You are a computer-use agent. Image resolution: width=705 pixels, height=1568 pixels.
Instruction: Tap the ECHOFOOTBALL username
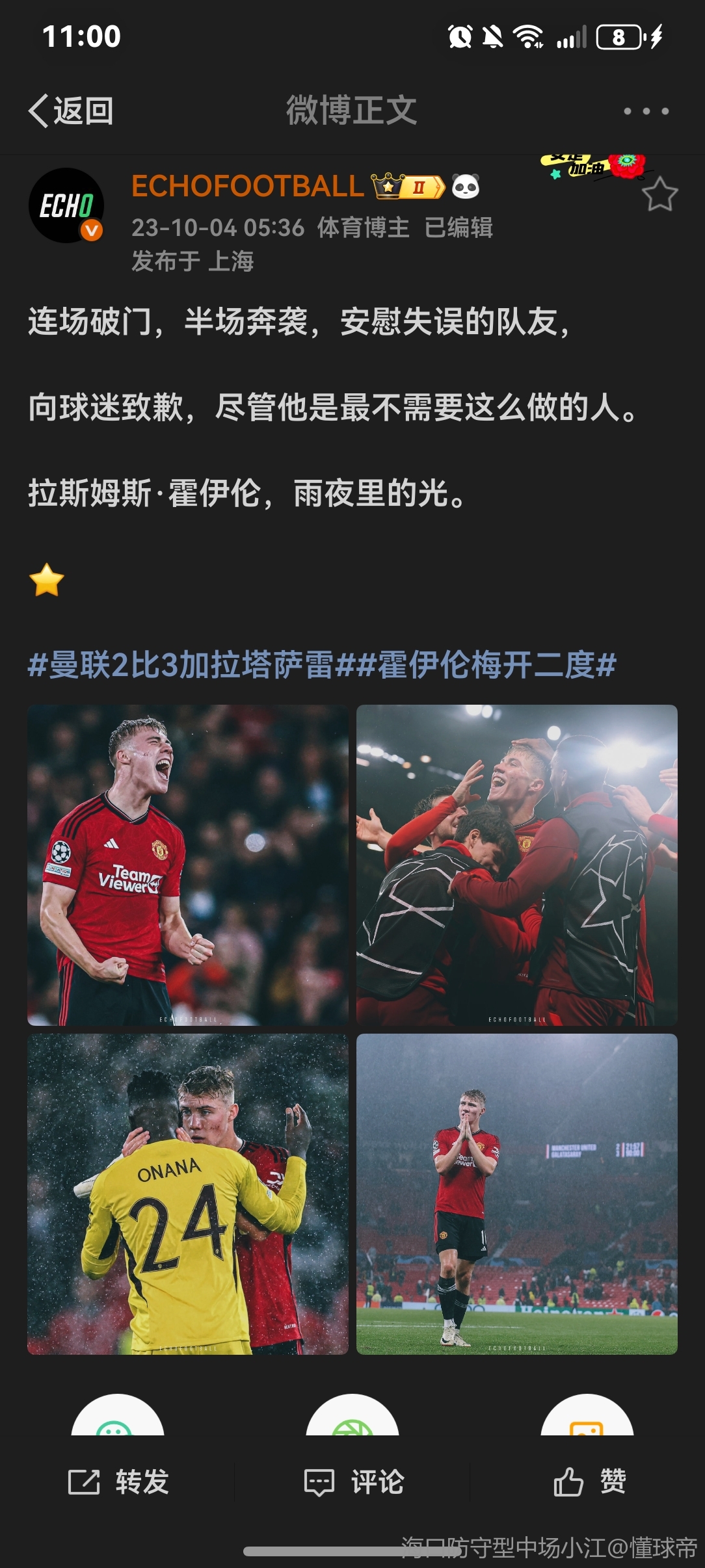(248, 187)
